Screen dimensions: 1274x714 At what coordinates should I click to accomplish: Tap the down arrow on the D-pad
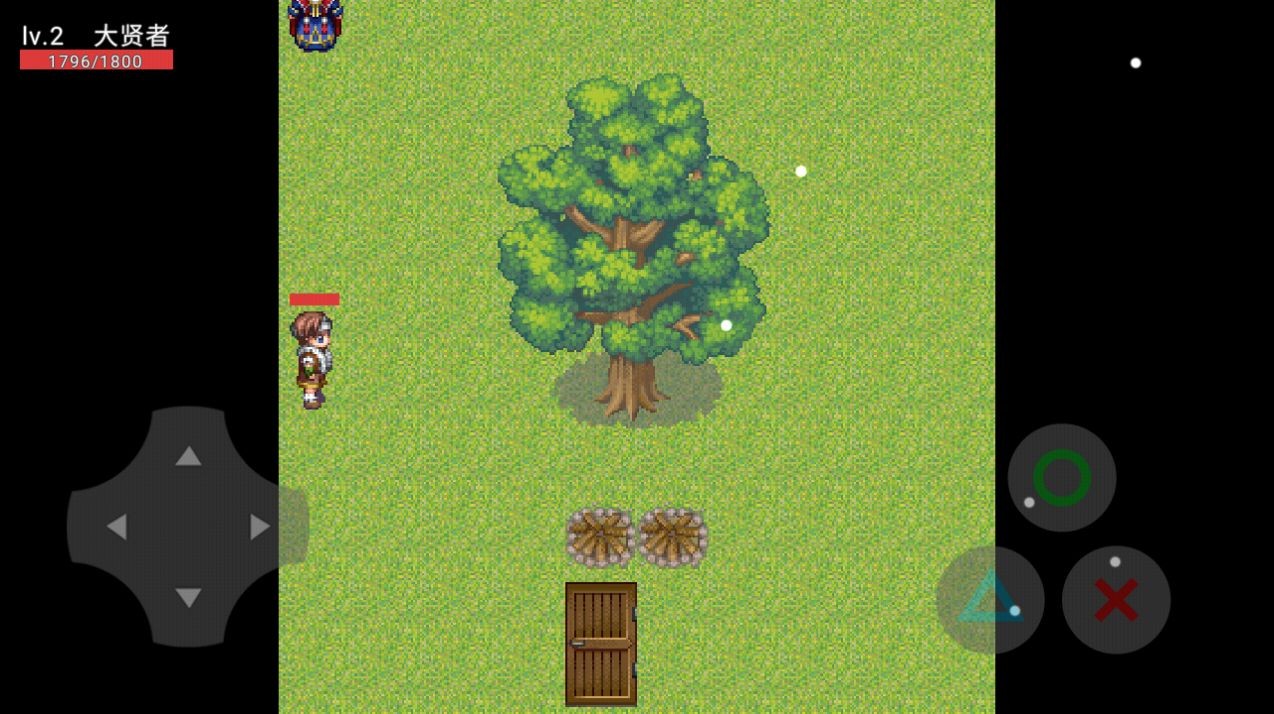pos(188,597)
